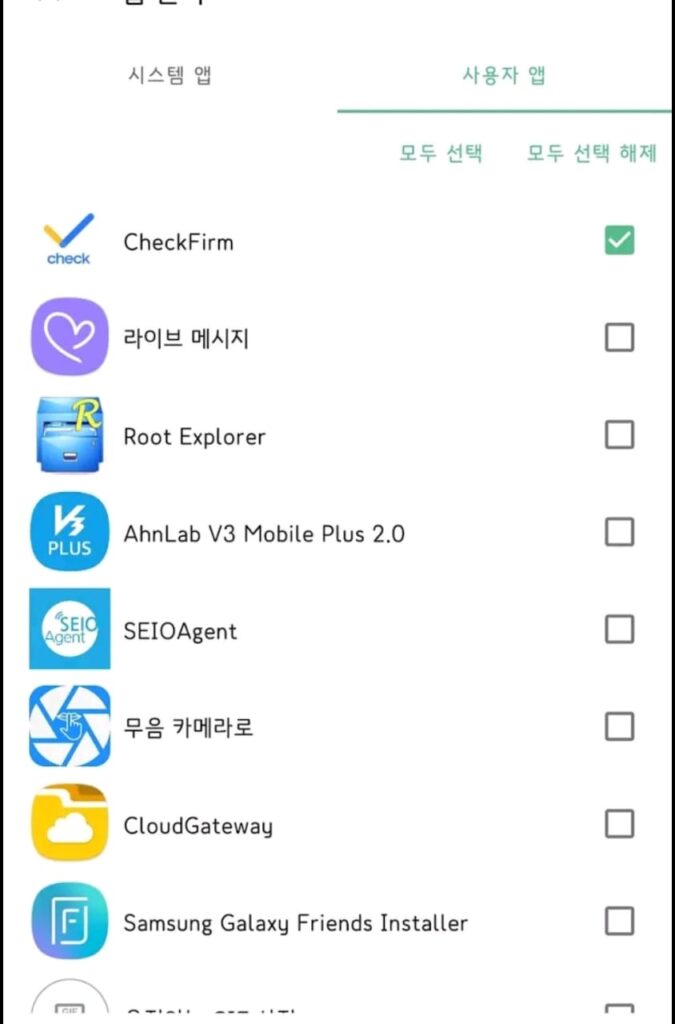Image resolution: width=675 pixels, height=1024 pixels.
Task: Check the 무음 카메라로 checkbox
Action: coord(619,726)
